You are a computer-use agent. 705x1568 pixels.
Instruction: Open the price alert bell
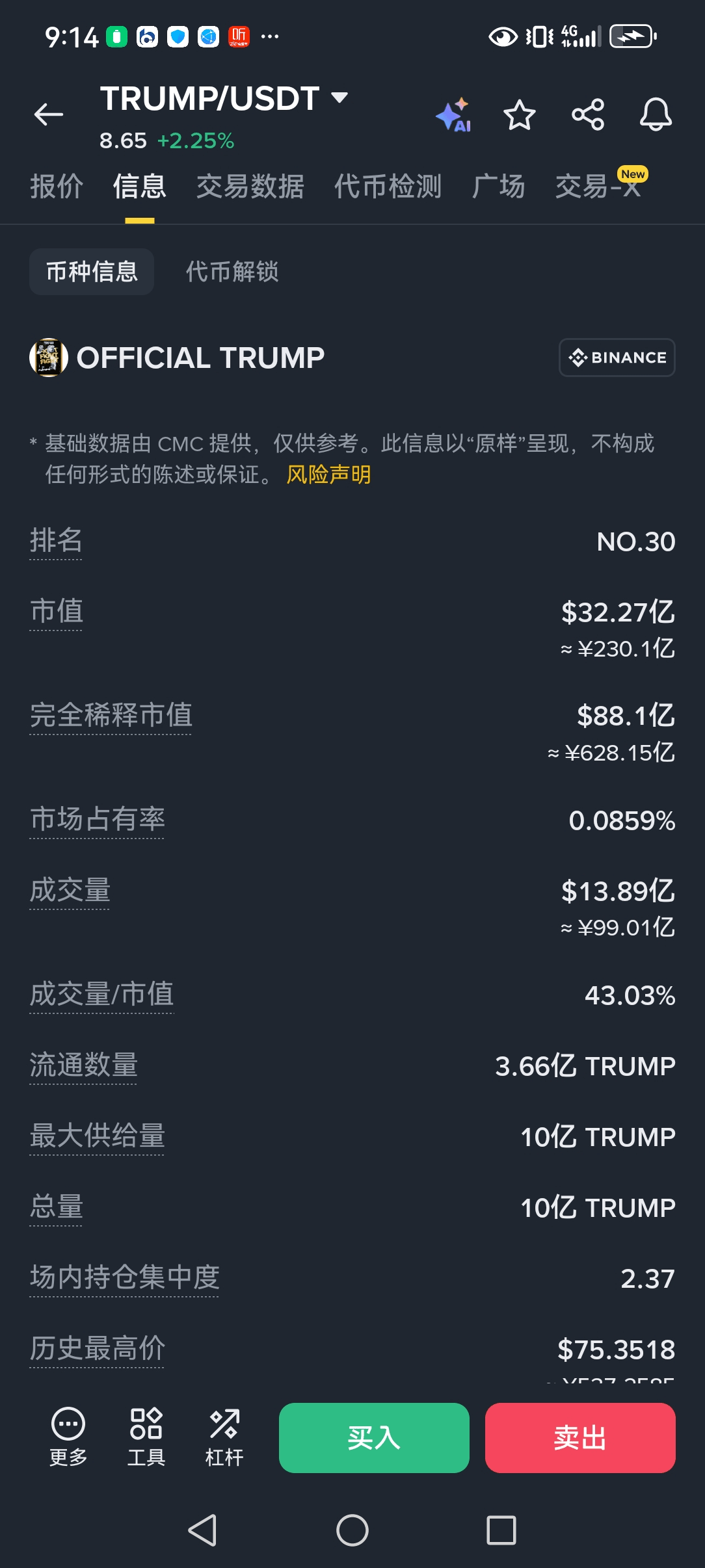pyautogui.click(x=656, y=115)
